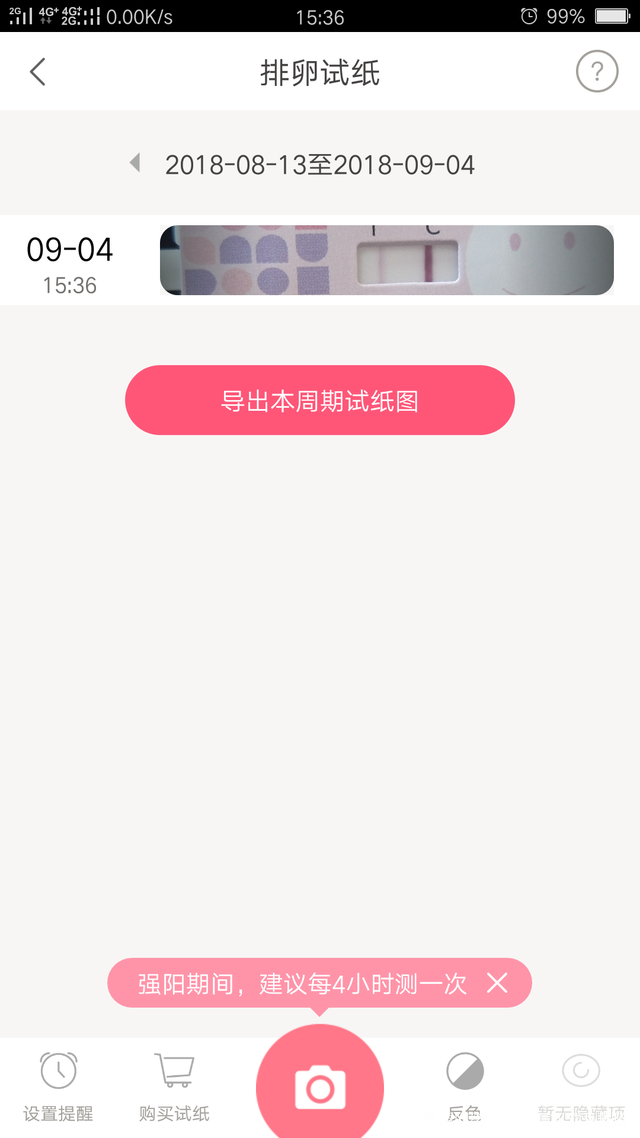This screenshot has height=1138, width=640.
Task: Open the 09-04 test strip photo
Action: pos(386,260)
